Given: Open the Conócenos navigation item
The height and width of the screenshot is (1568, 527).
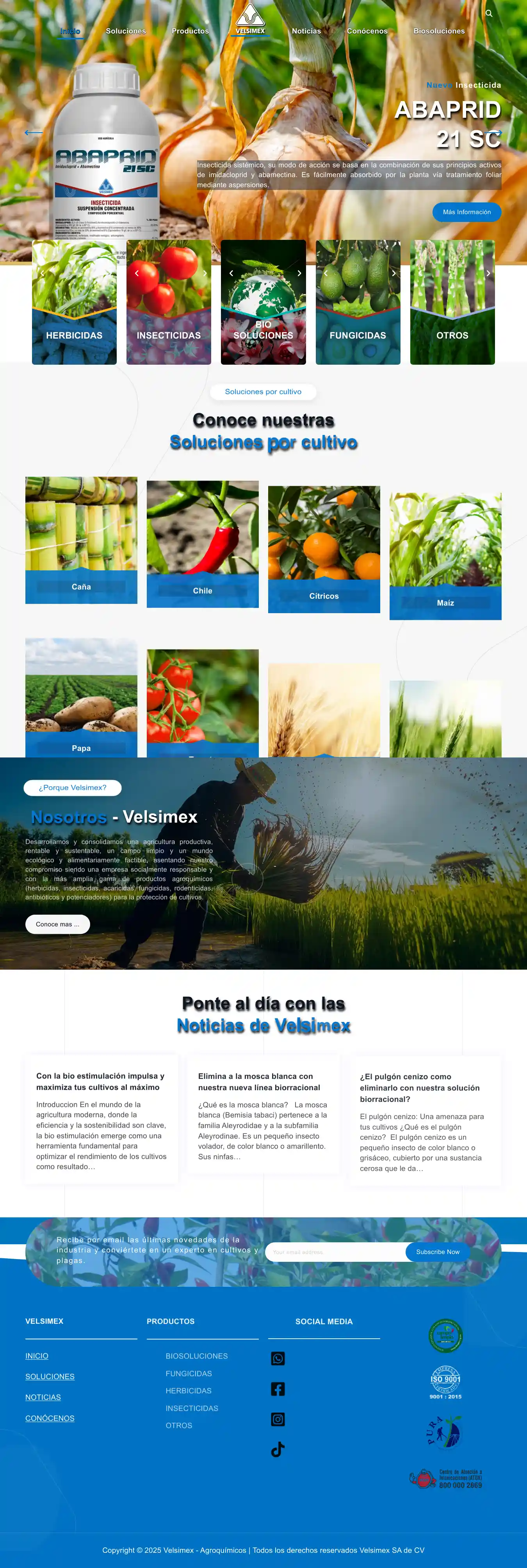Looking at the screenshot, I should 367,31.
